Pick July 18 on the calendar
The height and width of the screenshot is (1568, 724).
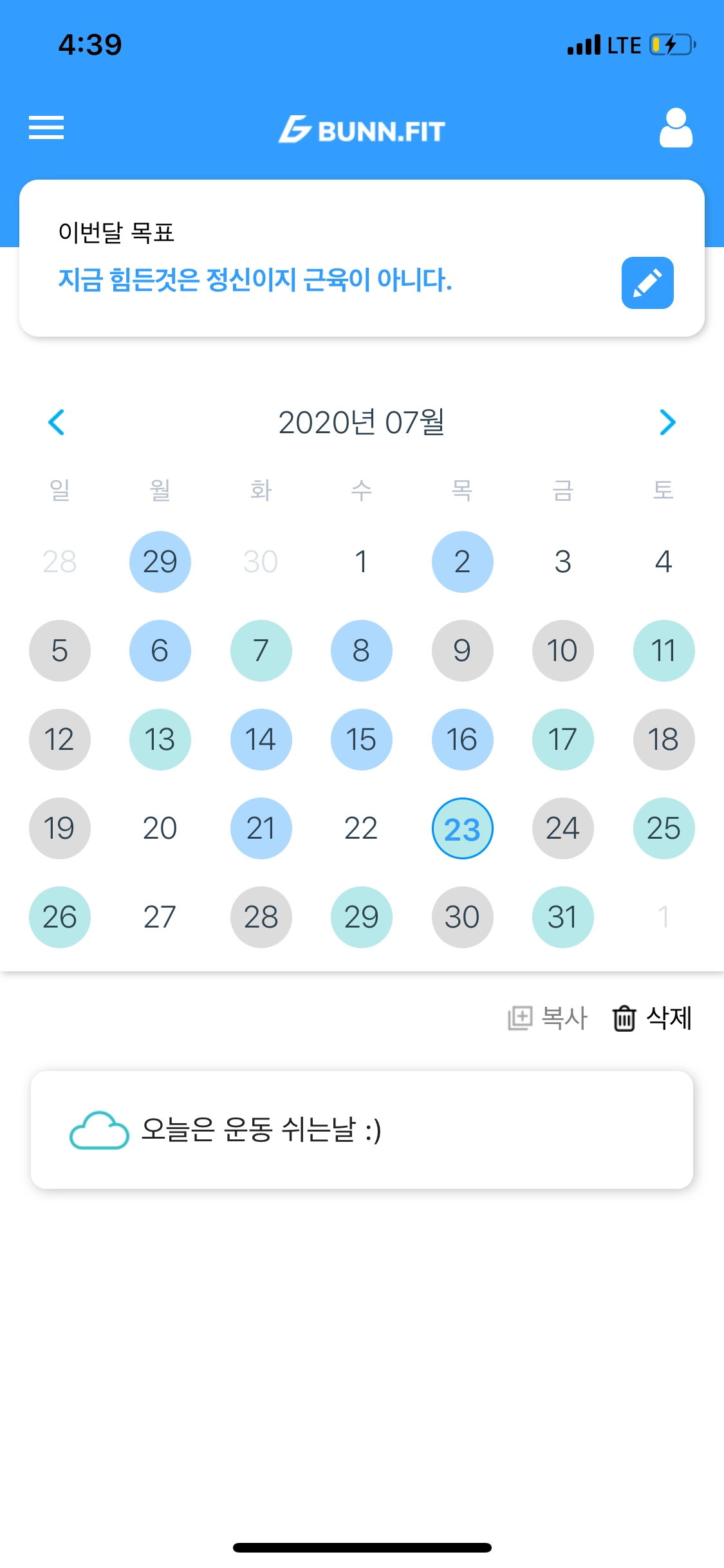pyautogui.click(x=664, y=740)
